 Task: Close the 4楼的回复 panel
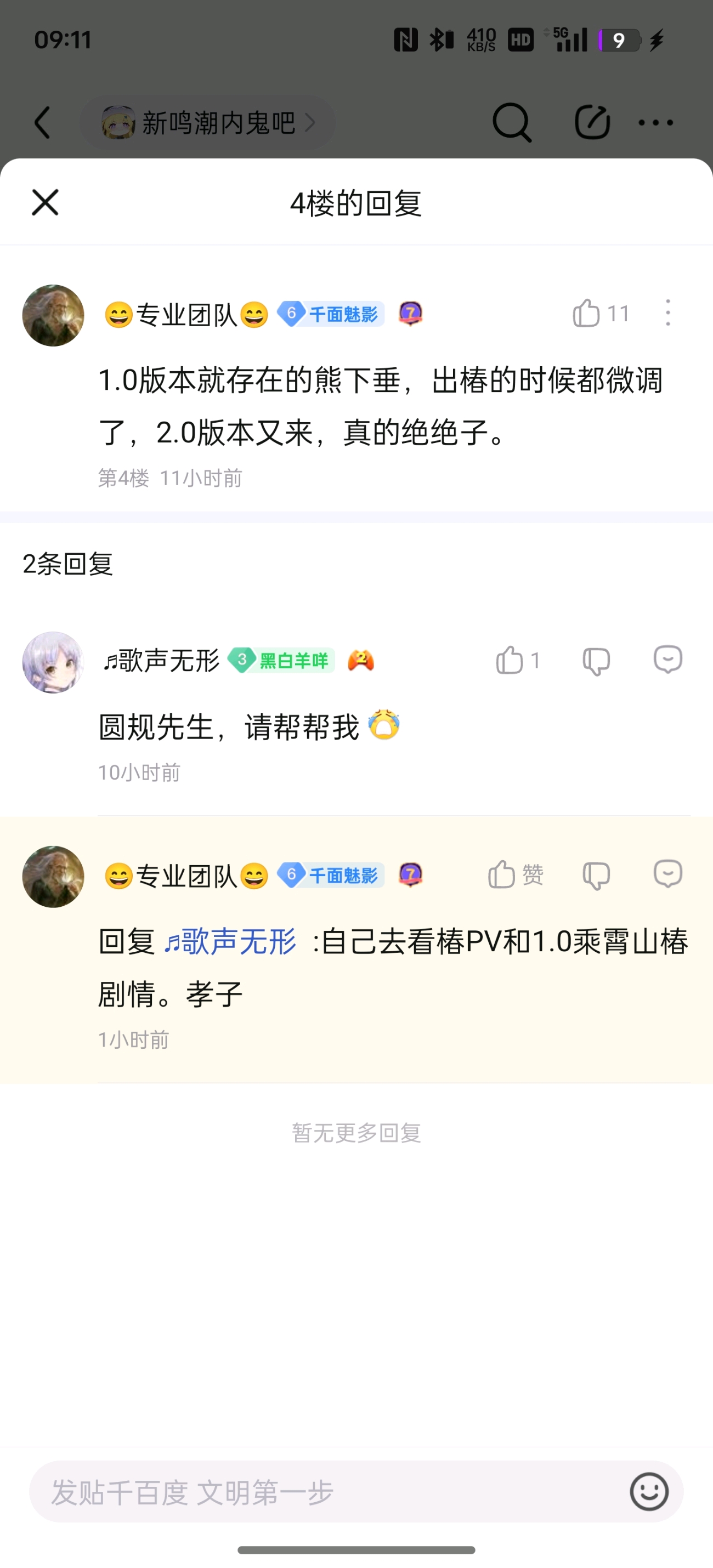[45, 202]
